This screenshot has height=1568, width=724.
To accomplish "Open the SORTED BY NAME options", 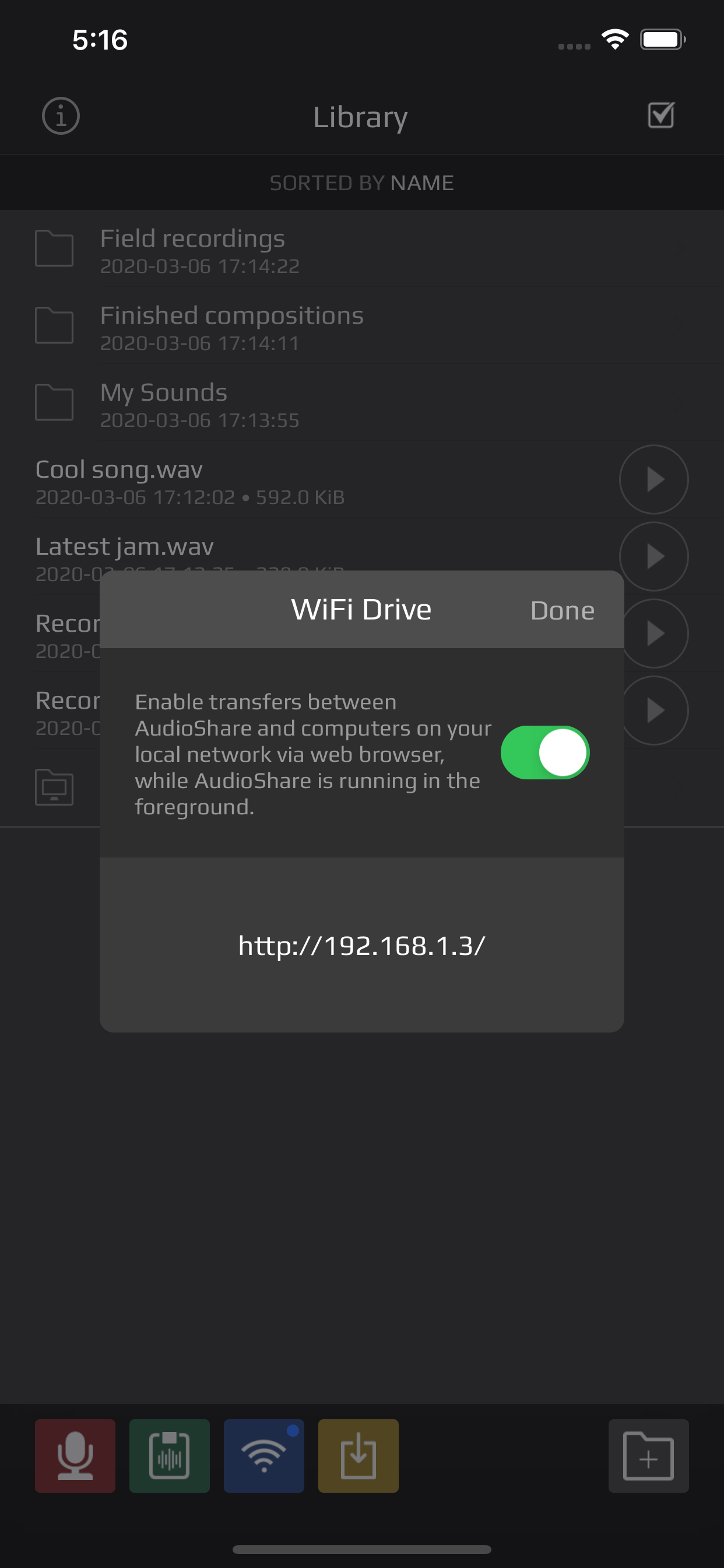I will (x=361, y=183).
